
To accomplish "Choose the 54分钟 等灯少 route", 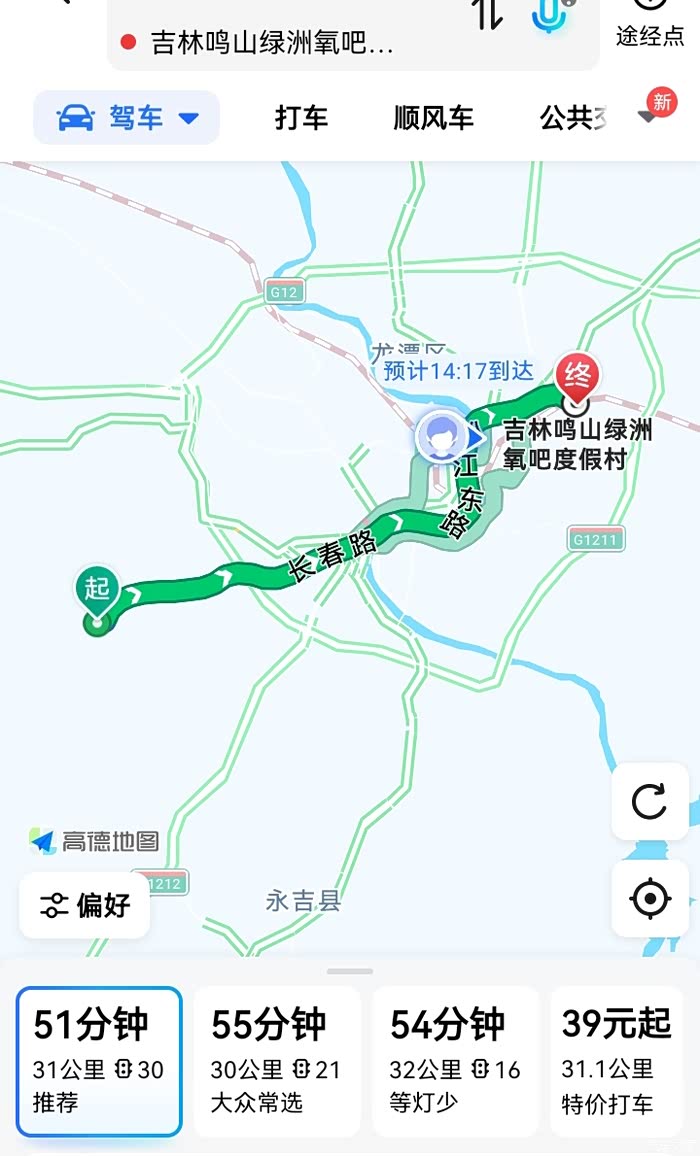I will 455,1061.
